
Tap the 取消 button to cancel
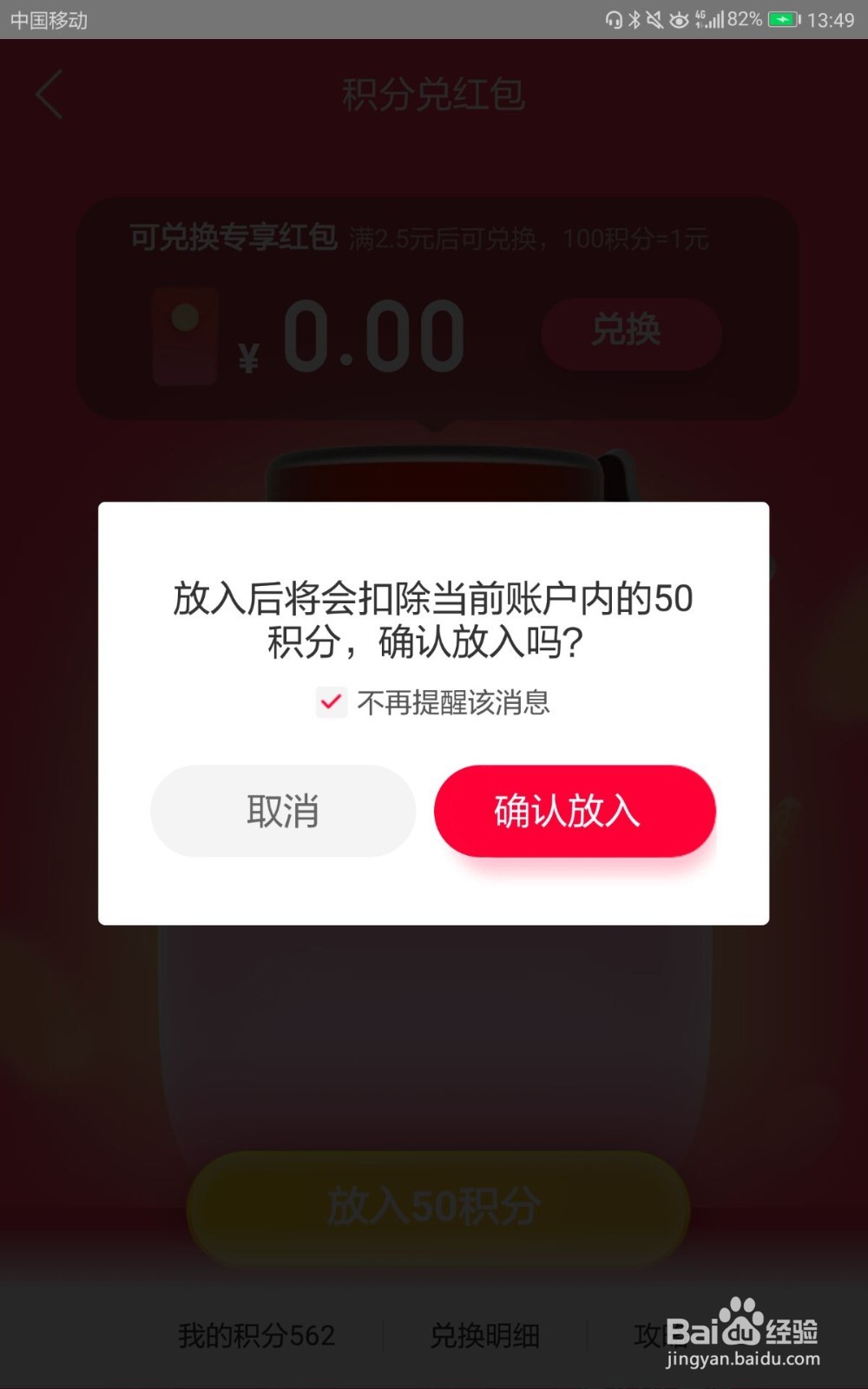(282, 811)
